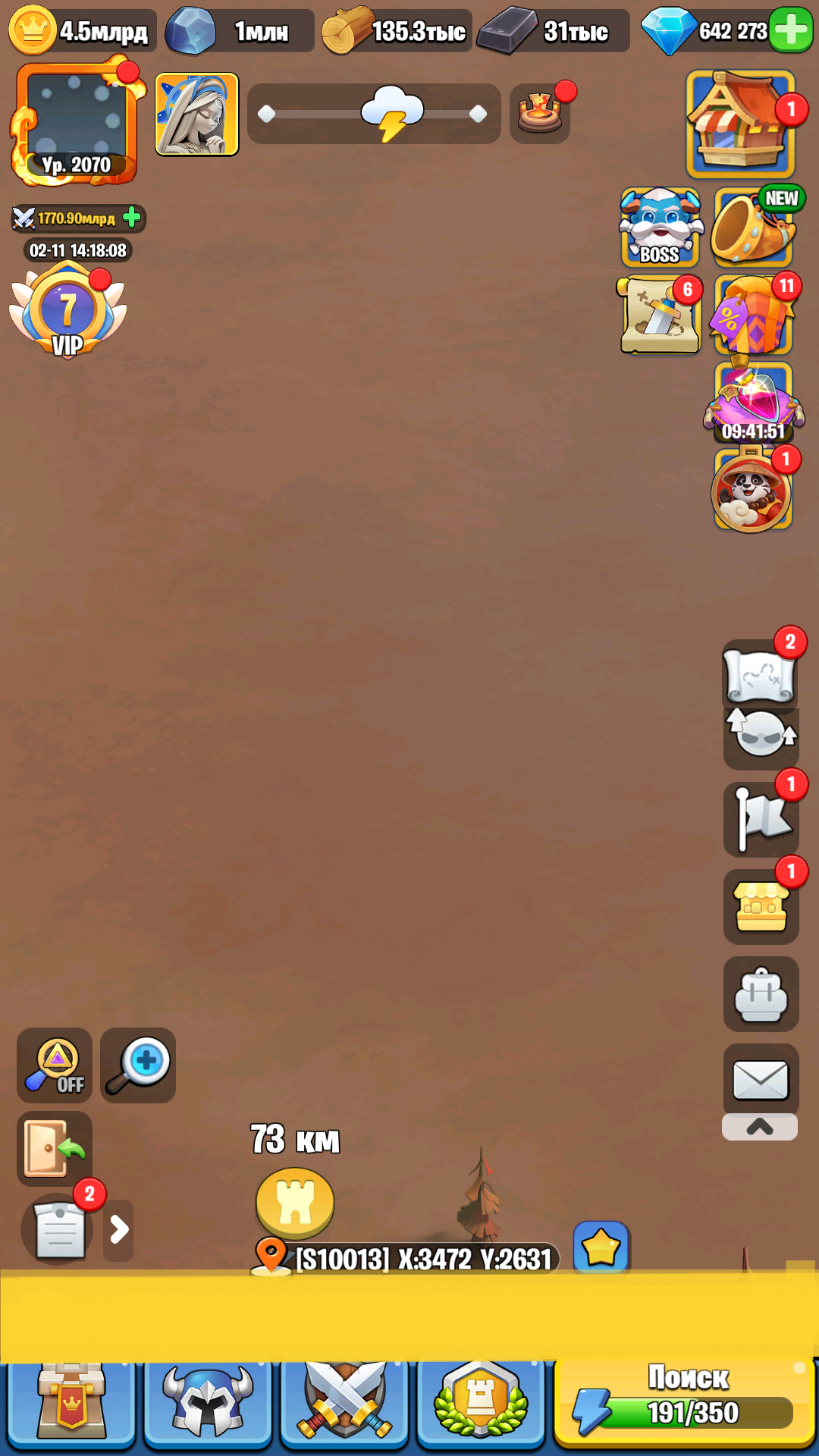This screenshot has height=1456, width=819.
Task: Open the map scroll icon
Action: pyautogui.click(x=759, y=673)
